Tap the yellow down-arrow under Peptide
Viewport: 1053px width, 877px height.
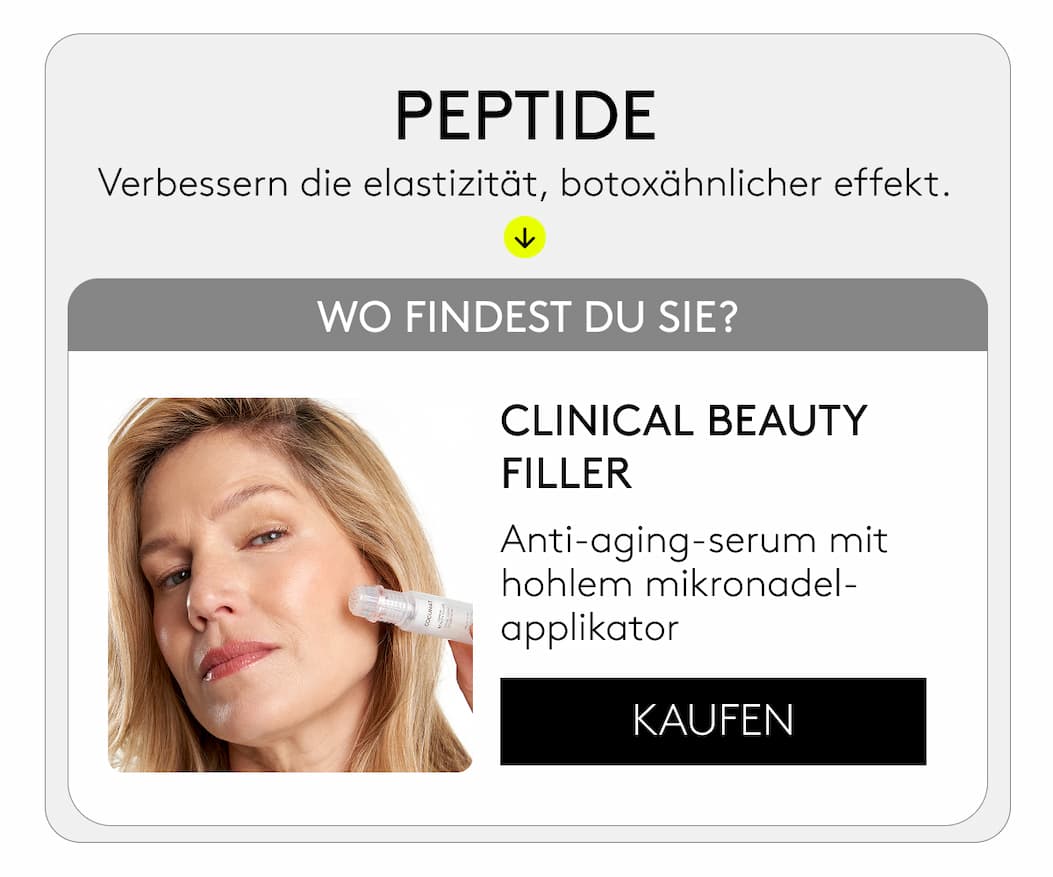pyautogui.click(x=525, y=238)
